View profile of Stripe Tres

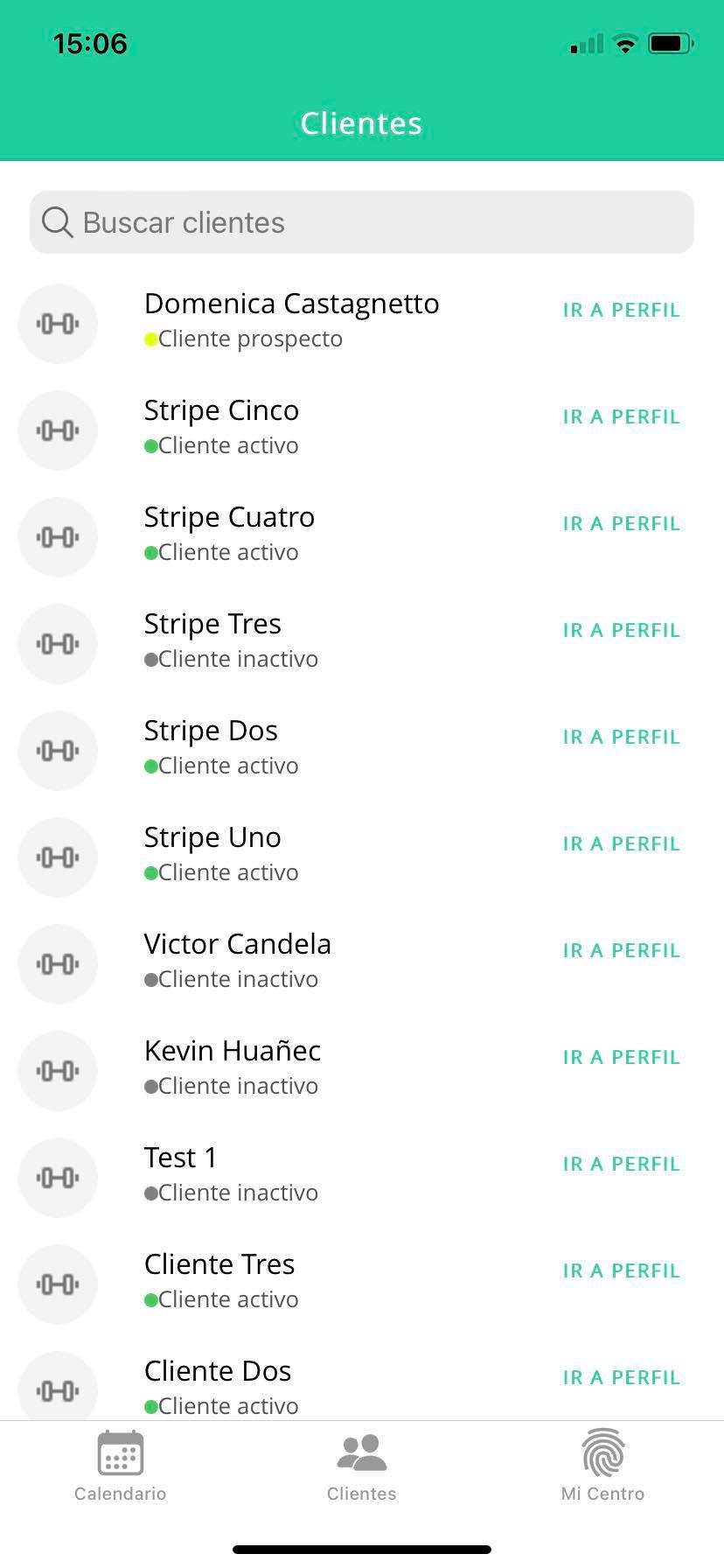coord(622,630)
